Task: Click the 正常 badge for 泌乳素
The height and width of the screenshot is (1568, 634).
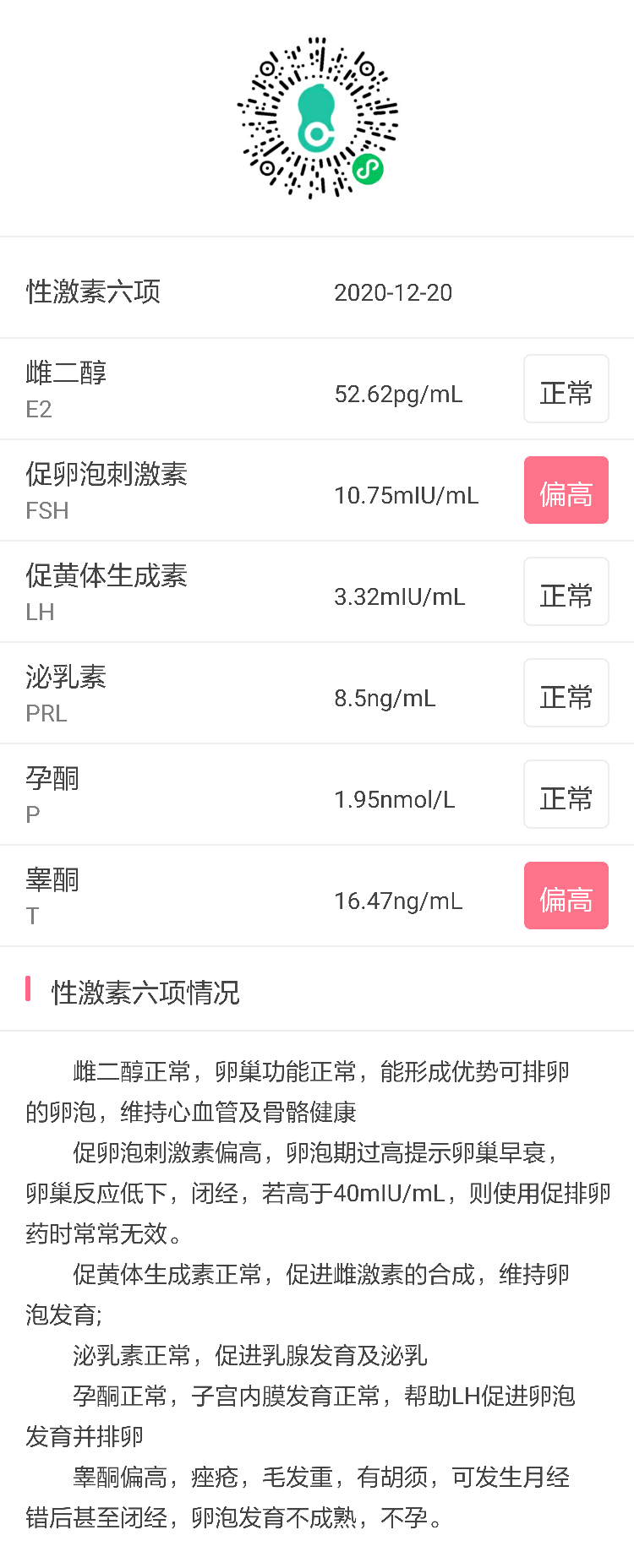Action: pyautogui.click(x=566, y=693)
